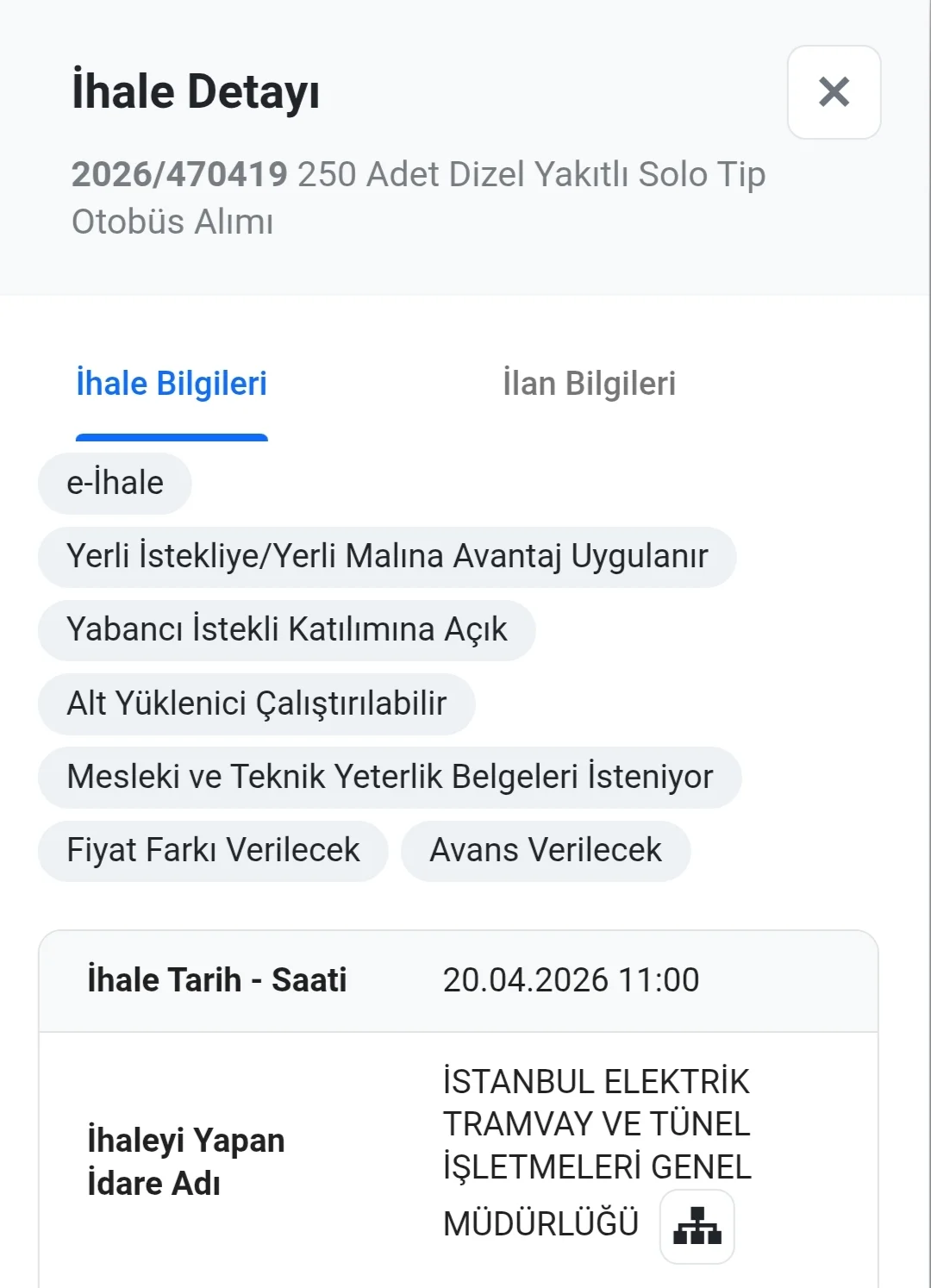The height and width of the screenshot is (1288, 931).
Task: Open the organization hierarchy icon next to MÜDÜRLÜĞÜ
Action: pyautogui.click(x=697, y=1226)
